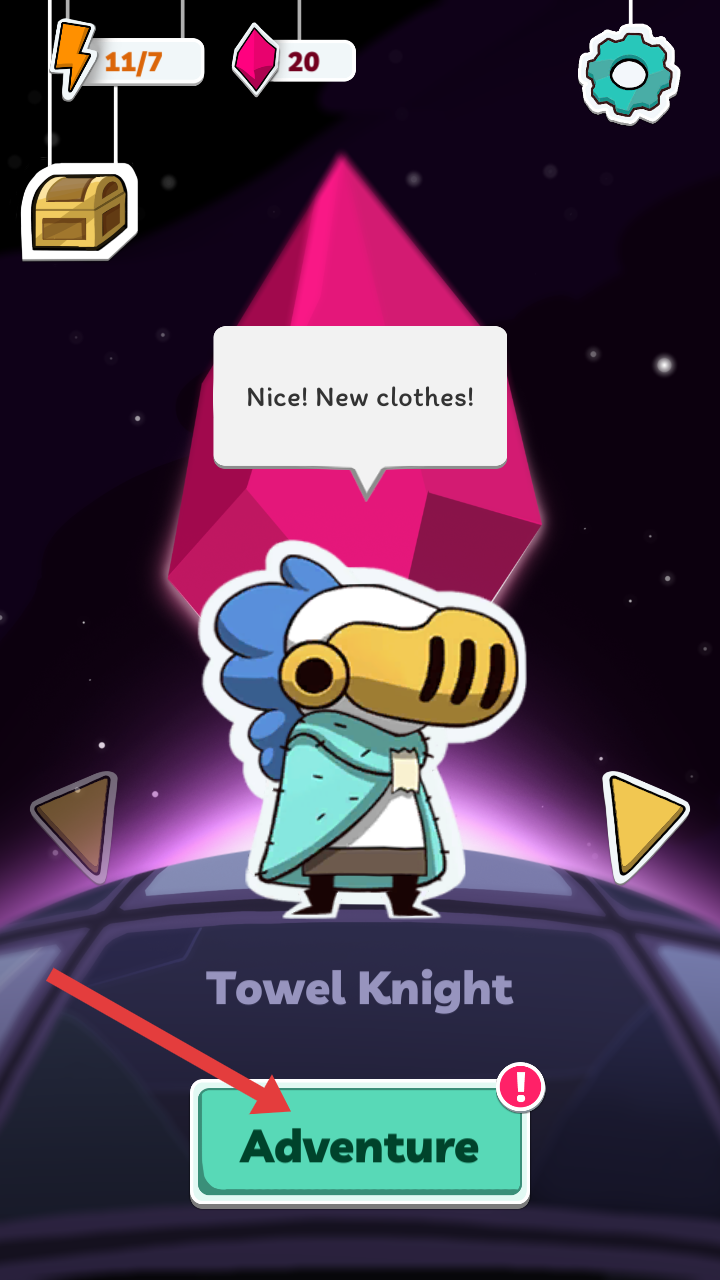Tap the energy lightning counter
The width and height of the screenshot is (720, 1280).
click(128, 61)
